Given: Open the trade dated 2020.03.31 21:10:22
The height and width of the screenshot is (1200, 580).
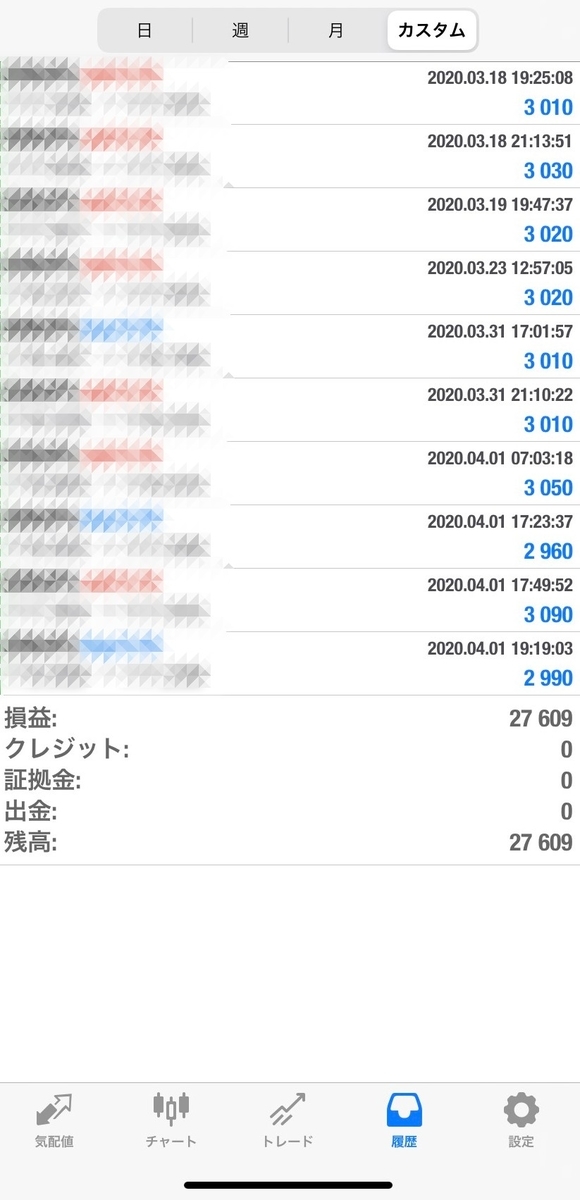Looking at the screenshot, I should click(x=290, y=409).
